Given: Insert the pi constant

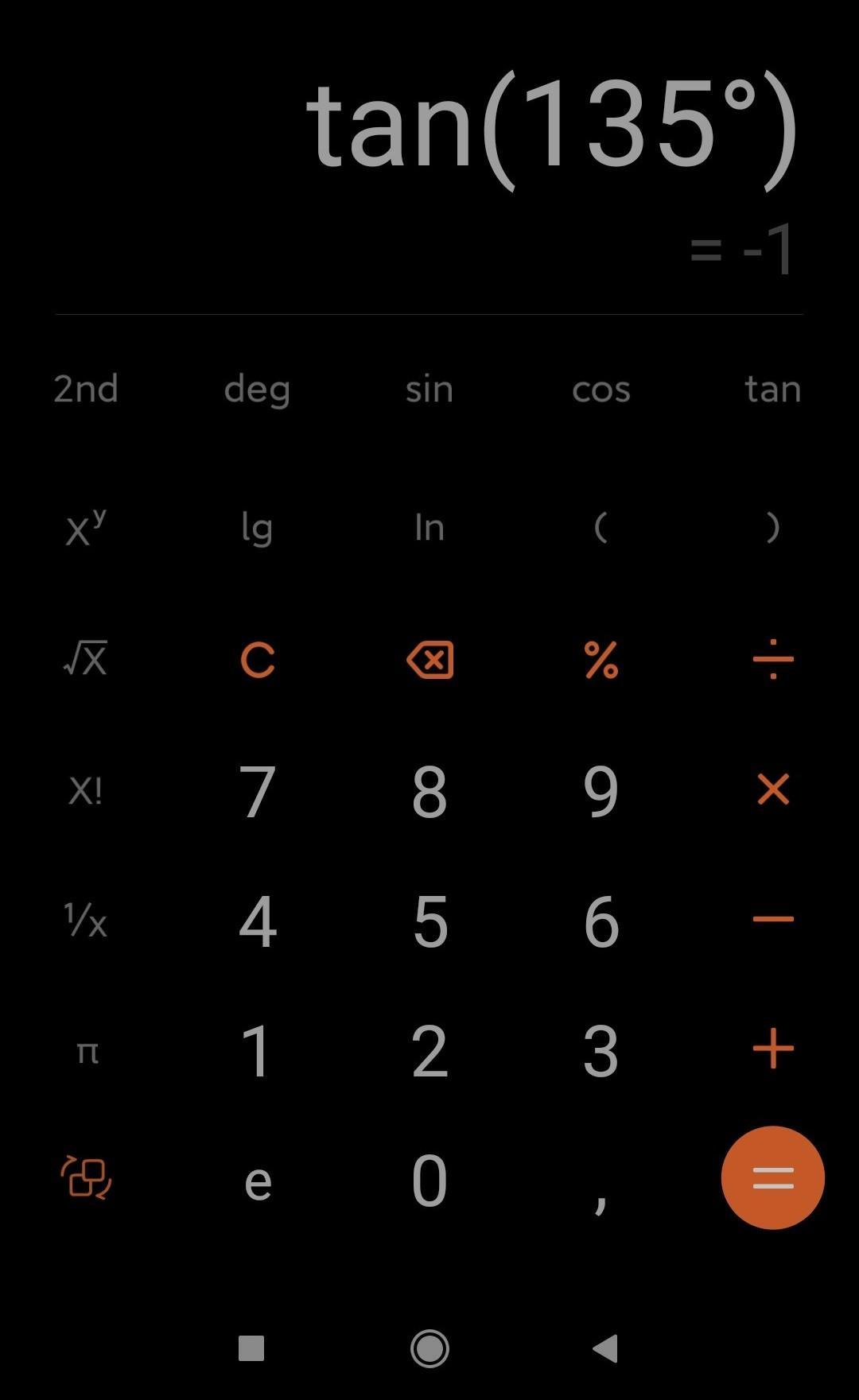Looking at the screenshot, I should tap(87, 1052).
